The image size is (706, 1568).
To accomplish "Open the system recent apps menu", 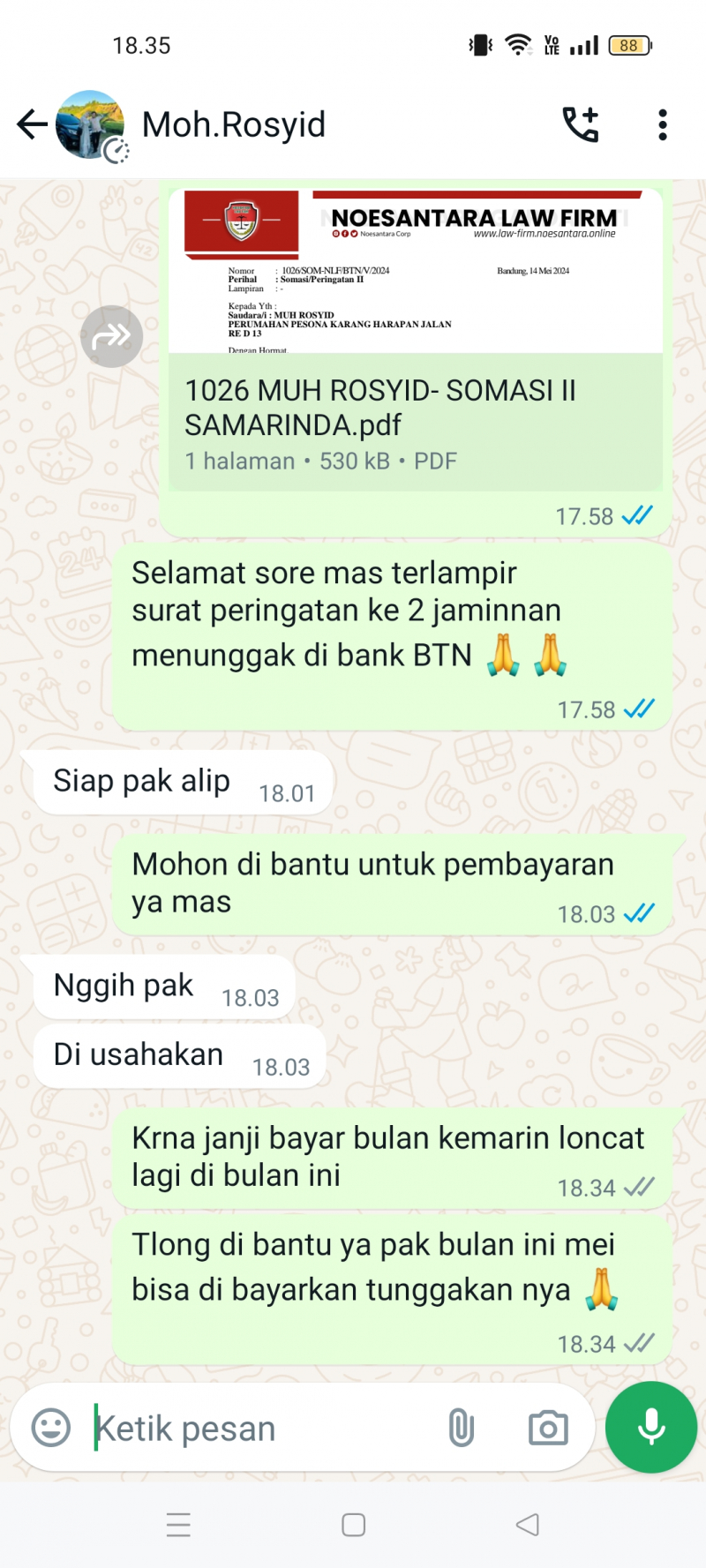I will click(x=178, y=1525).
